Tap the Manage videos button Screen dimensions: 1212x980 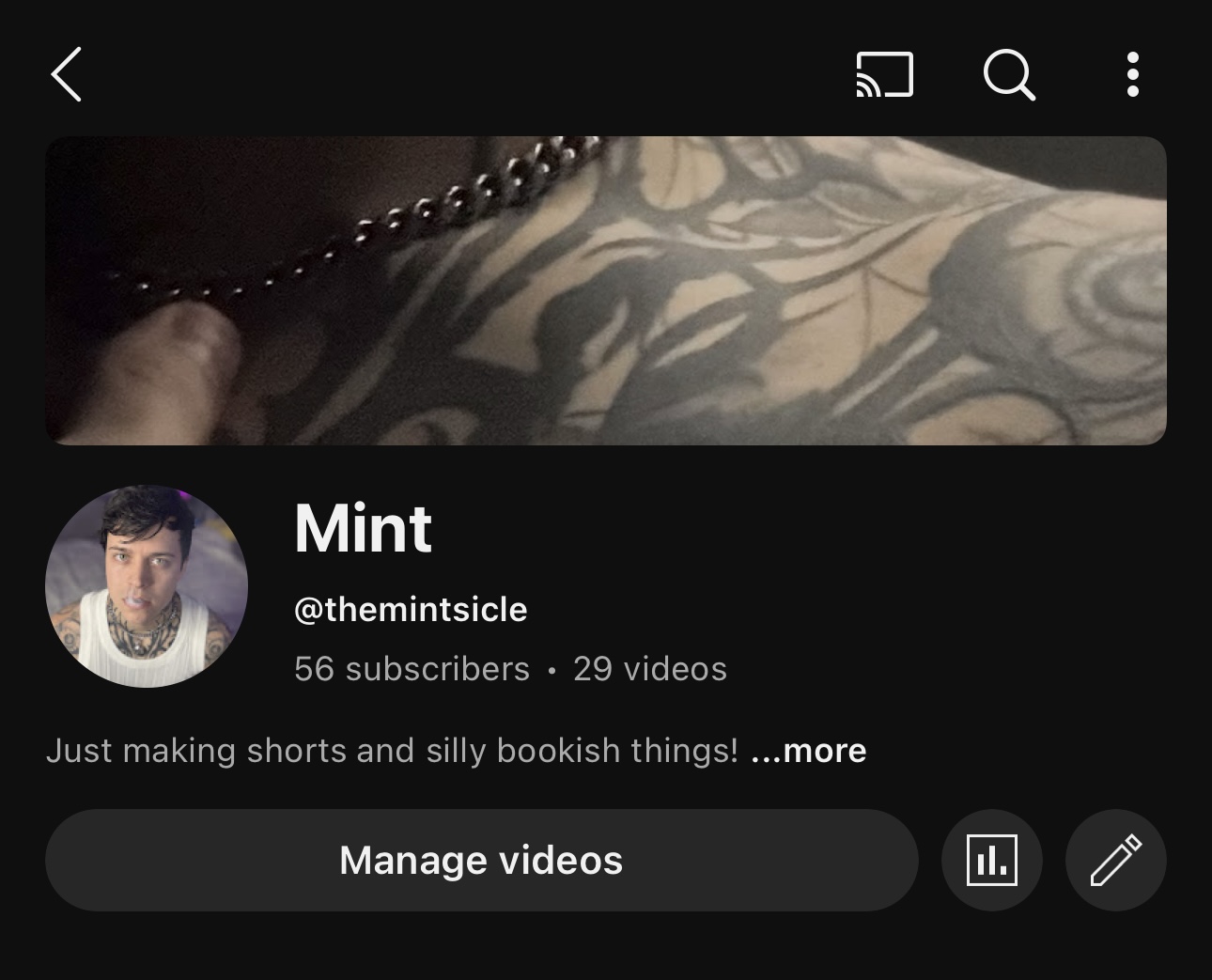click(x=481, y=860)
